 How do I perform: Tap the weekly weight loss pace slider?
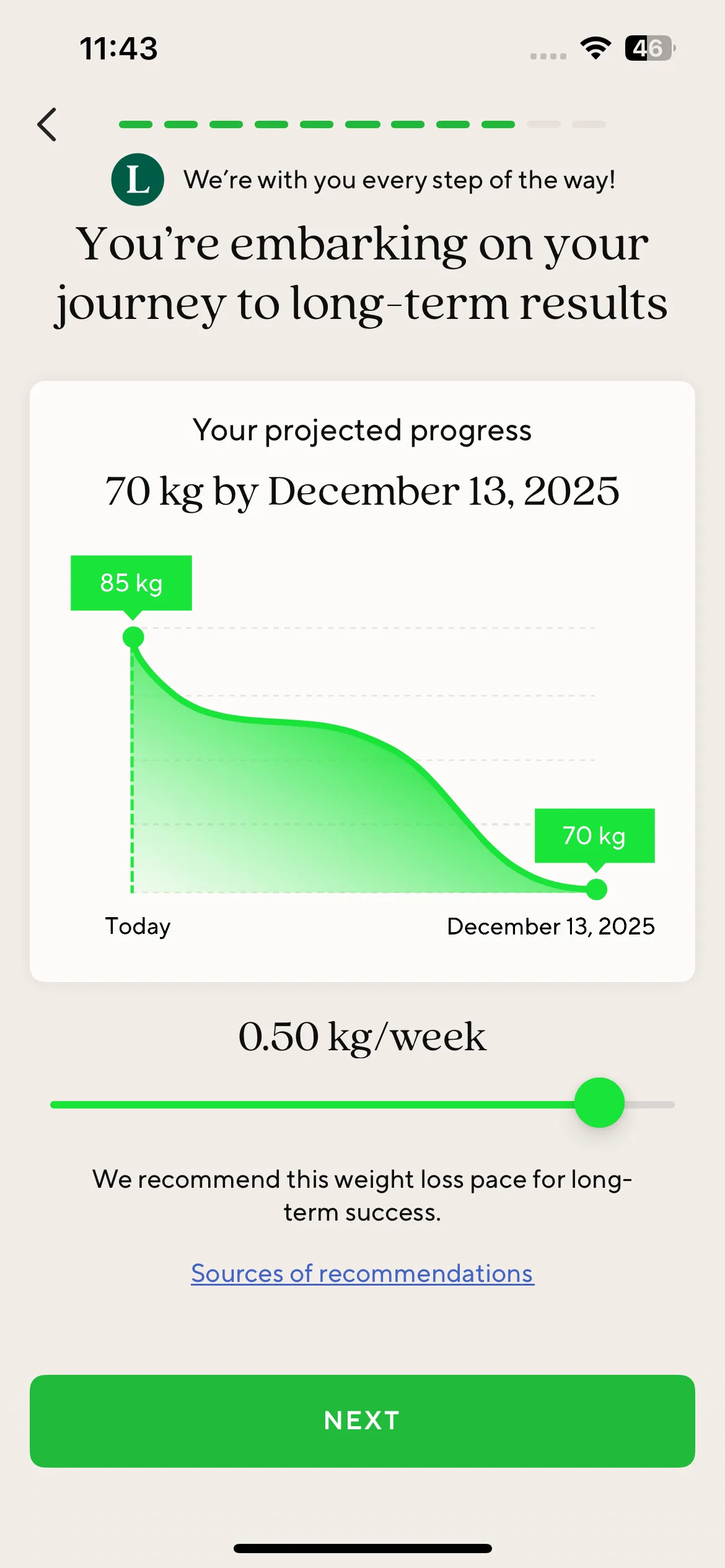click(x=362, y=1104)
